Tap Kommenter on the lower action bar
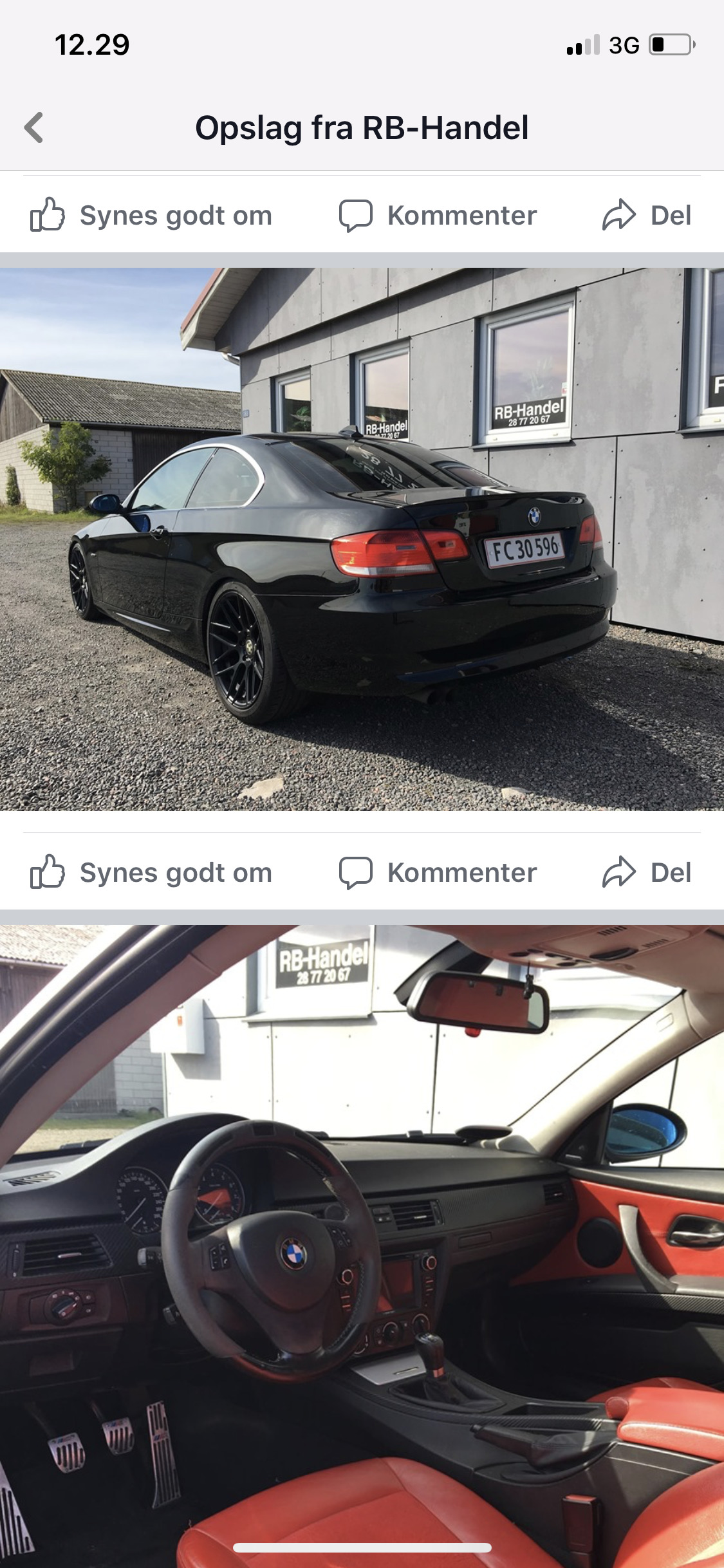Image resolution: width=724 pixels, height=1568 pixels. pos(461,873)
